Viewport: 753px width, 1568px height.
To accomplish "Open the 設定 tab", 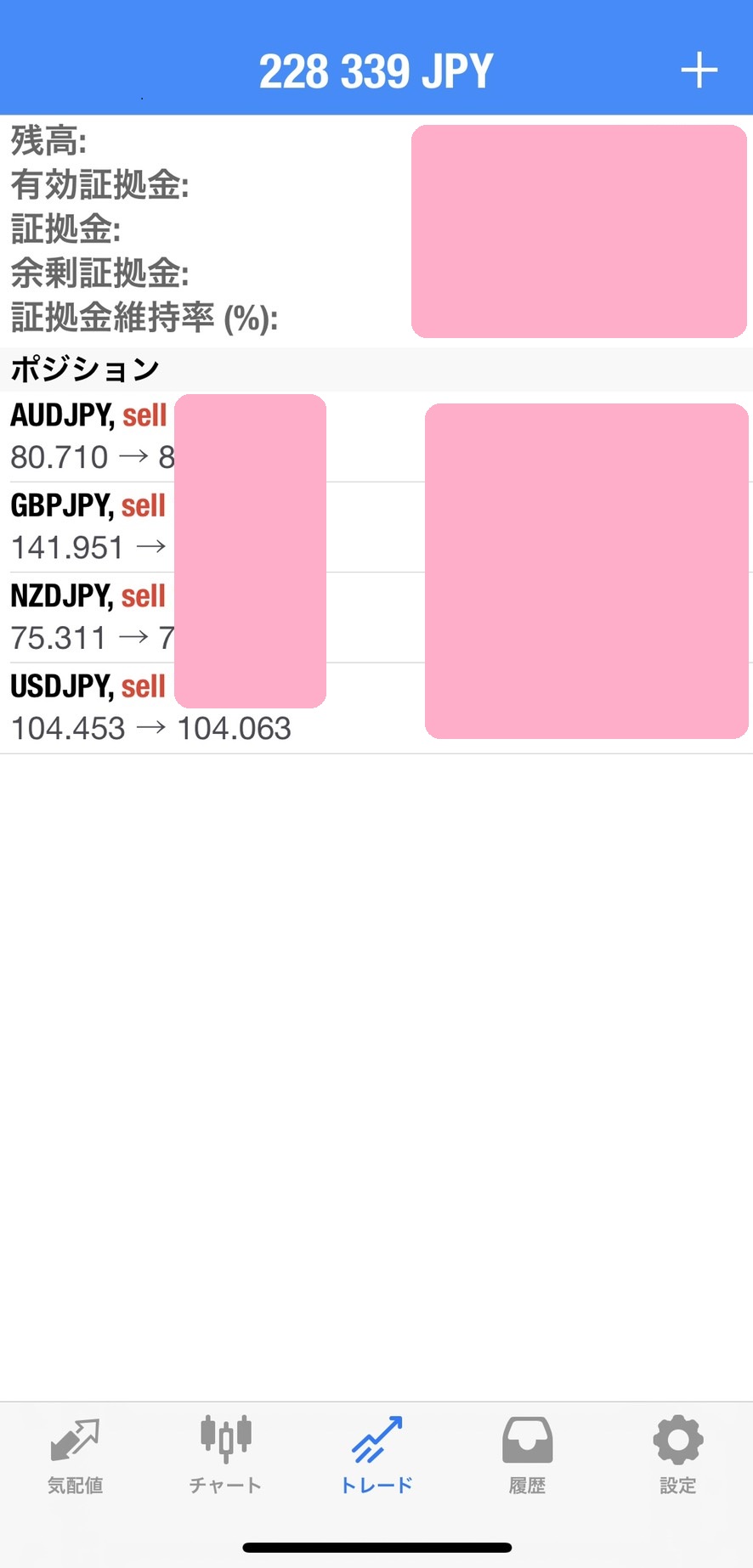I will click(x=677, y=1456).
